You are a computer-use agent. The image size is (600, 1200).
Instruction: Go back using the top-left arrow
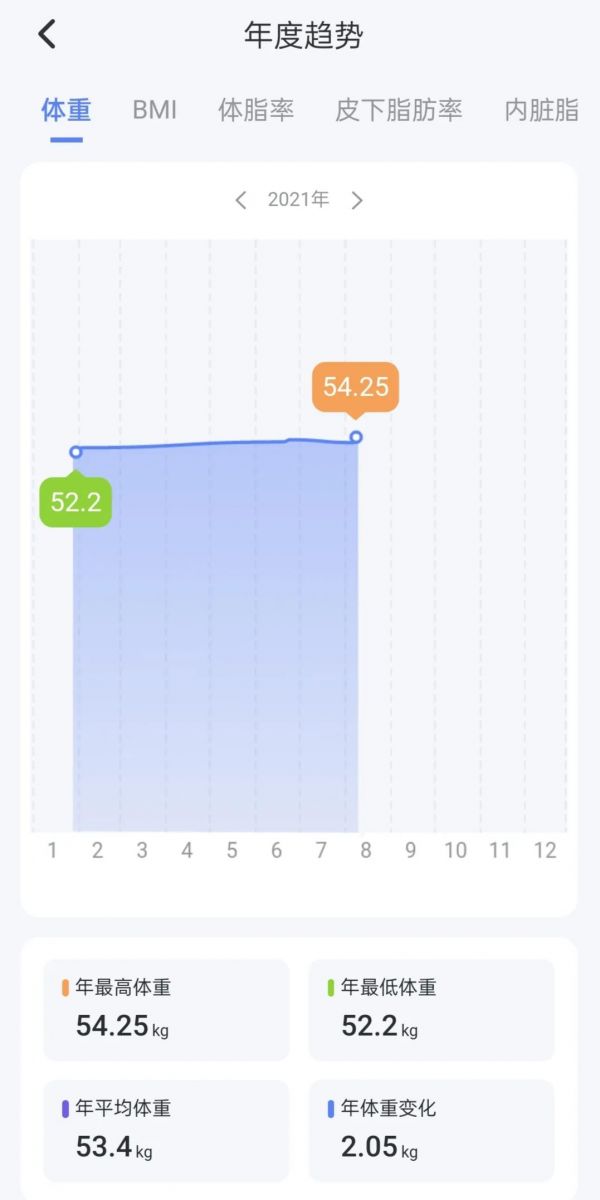coord(46,34)
